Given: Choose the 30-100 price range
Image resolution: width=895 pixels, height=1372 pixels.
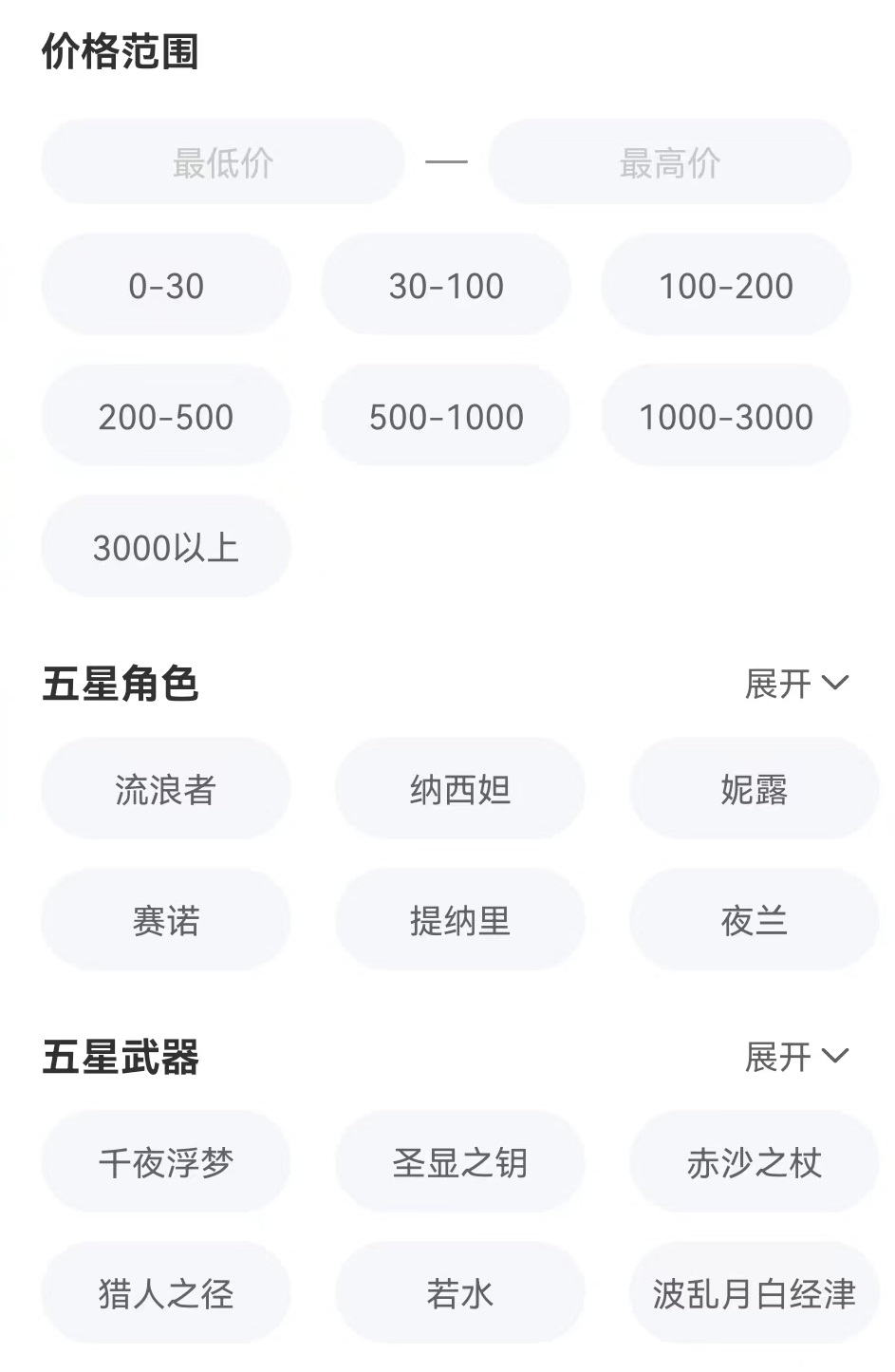Looking at the screenshot, I should (446, 286).
